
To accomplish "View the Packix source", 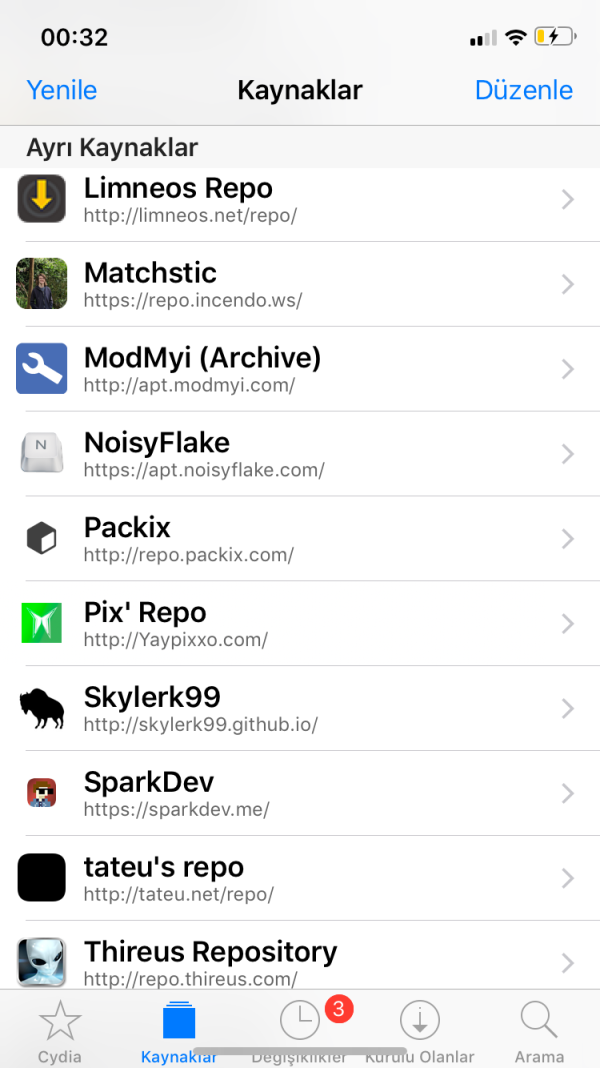I will coord(300,539).
